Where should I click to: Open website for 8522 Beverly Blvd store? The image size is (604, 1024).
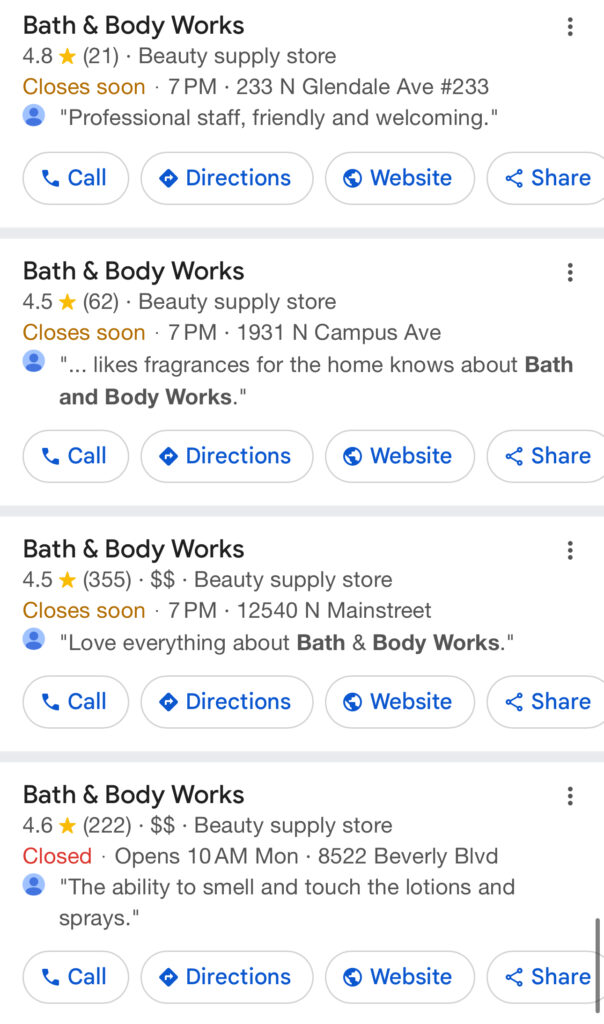pos(399,977)
